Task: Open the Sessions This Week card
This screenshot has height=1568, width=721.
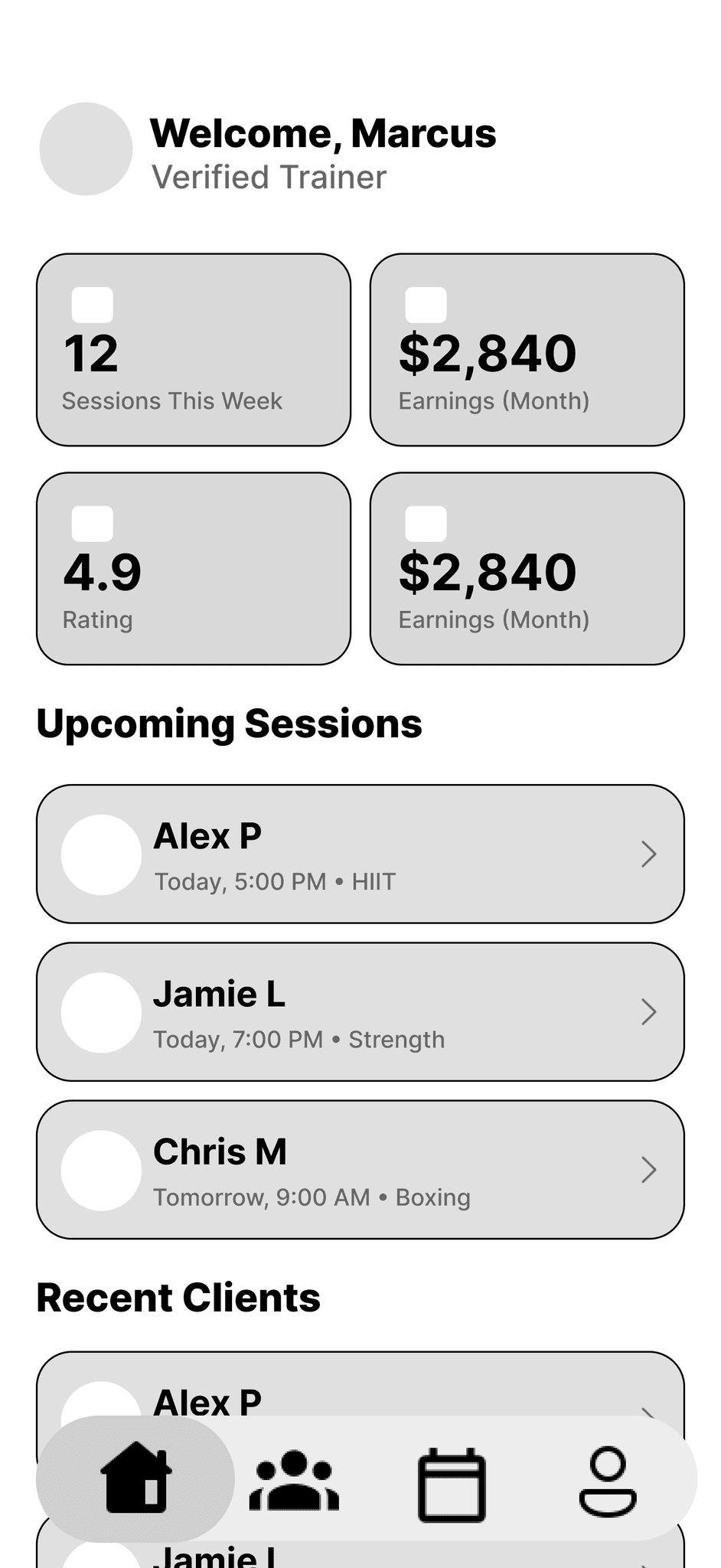Action: 194,350
